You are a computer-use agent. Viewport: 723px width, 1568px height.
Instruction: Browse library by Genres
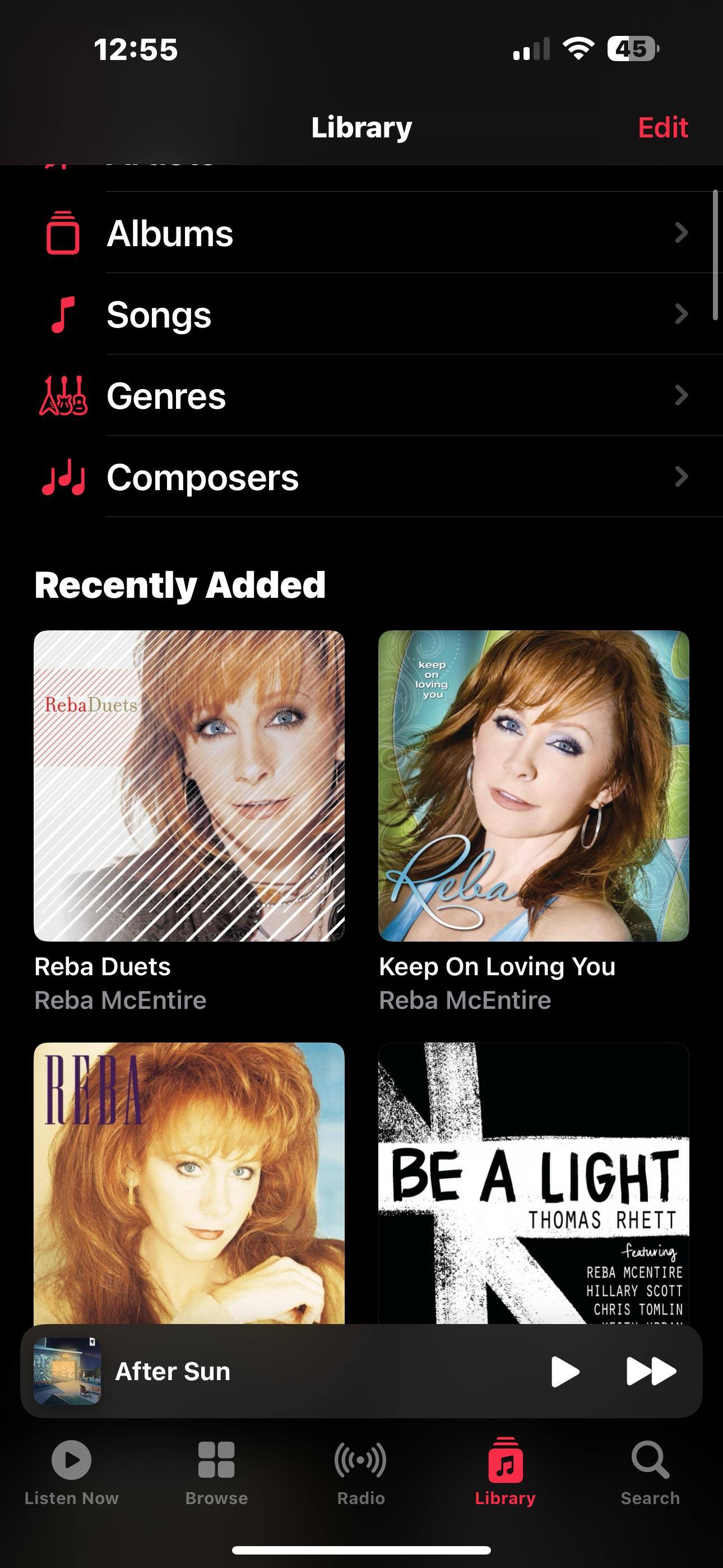coord(365,396)
